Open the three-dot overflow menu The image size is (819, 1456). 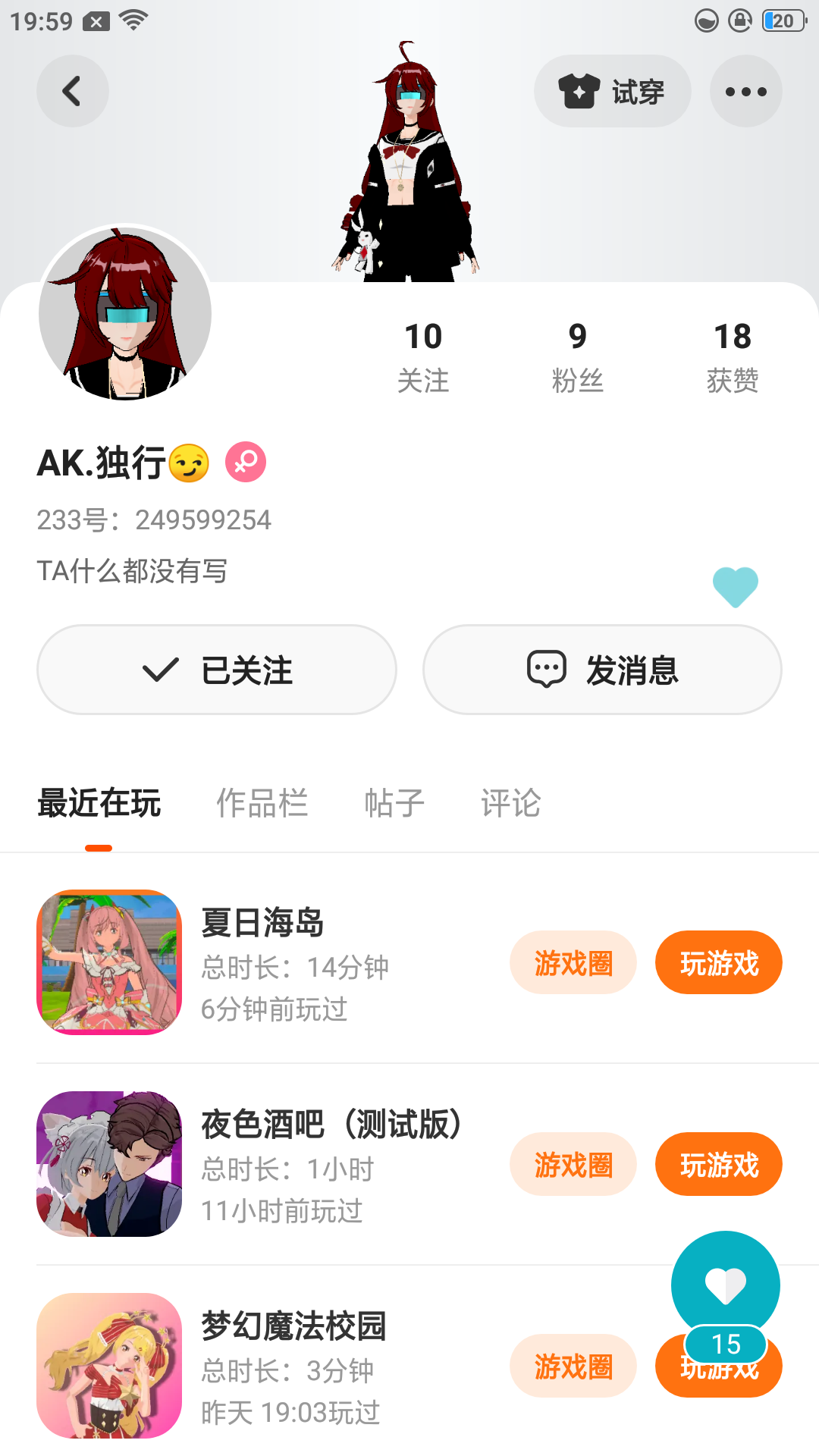tap(745, 92)
